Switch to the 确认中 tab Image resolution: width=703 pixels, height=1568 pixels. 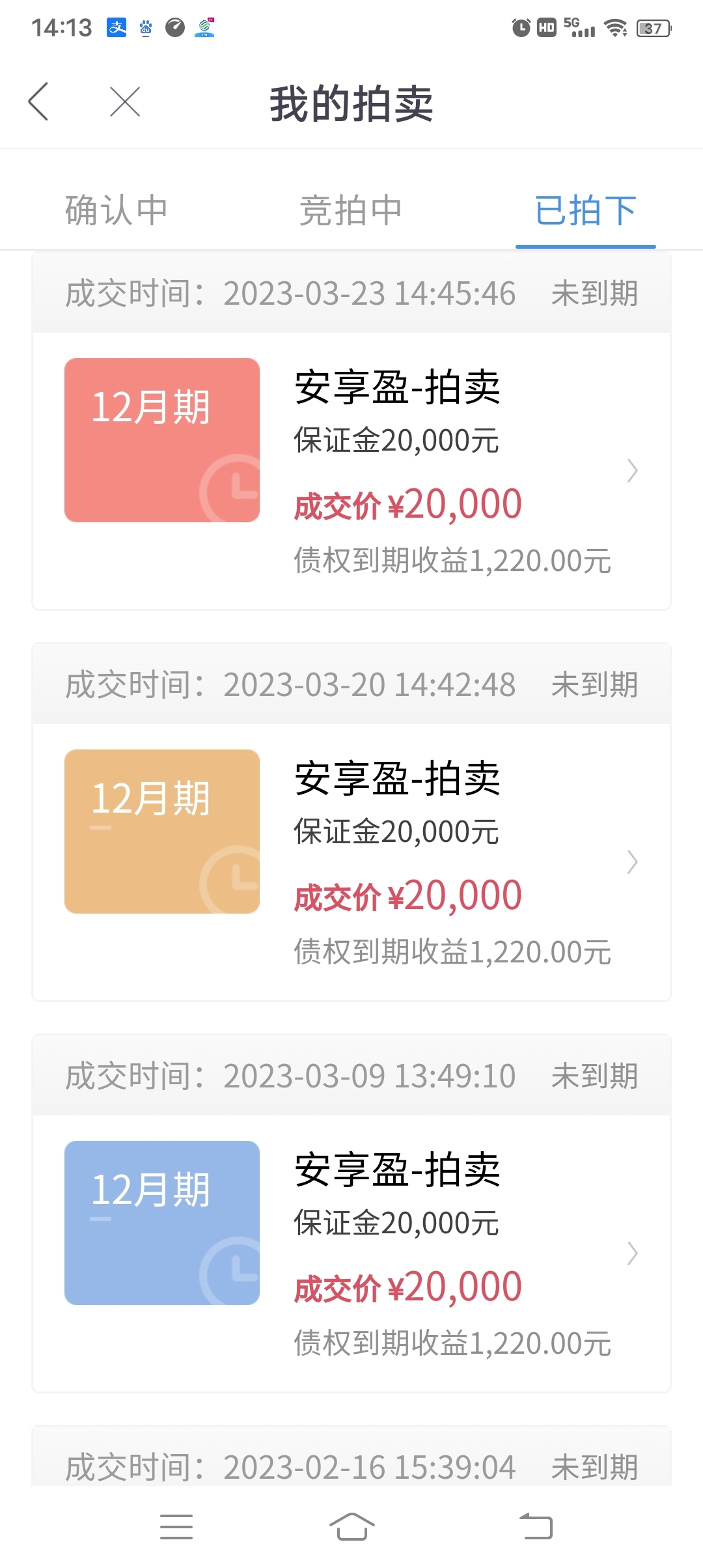[117, 210]
